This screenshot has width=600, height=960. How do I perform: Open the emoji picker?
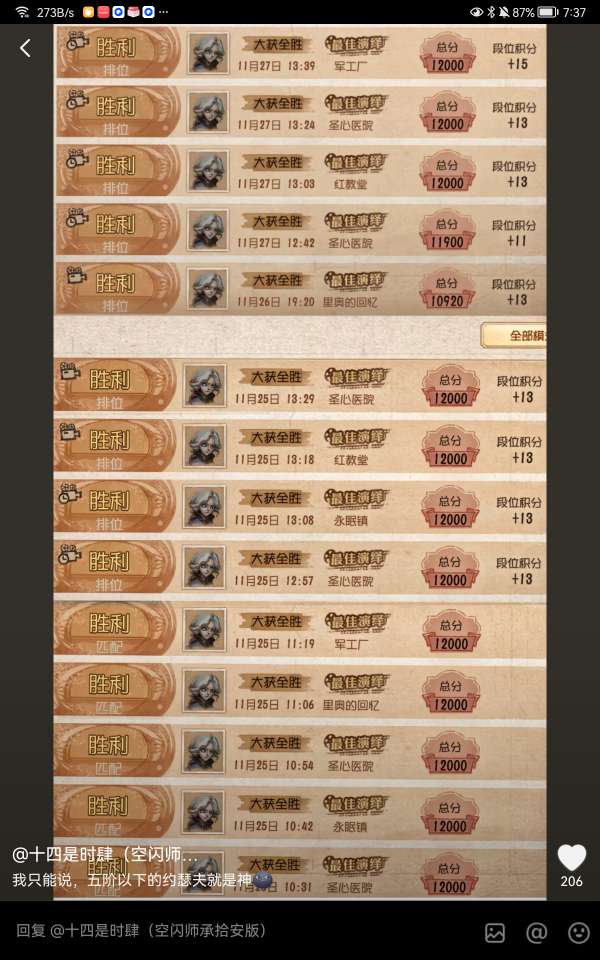(x=578, y=932)
